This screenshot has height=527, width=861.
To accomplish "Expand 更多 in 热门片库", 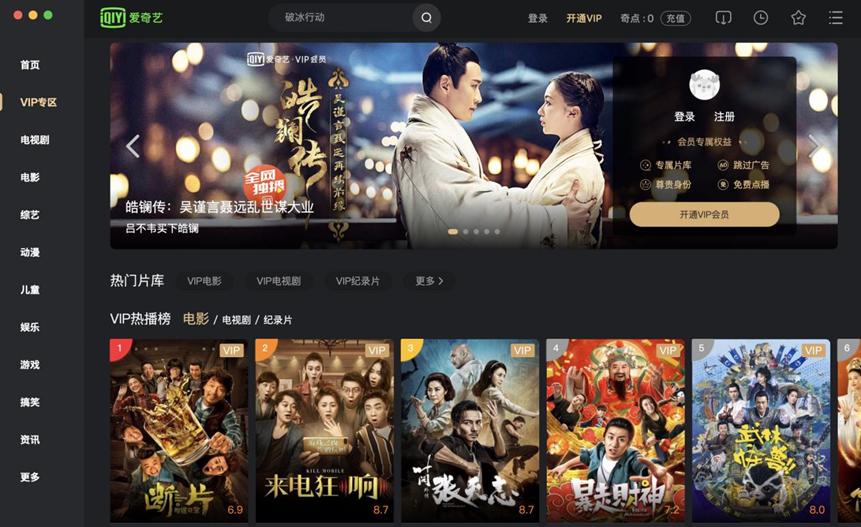I will pyautogui.click(x=429, y=281).
